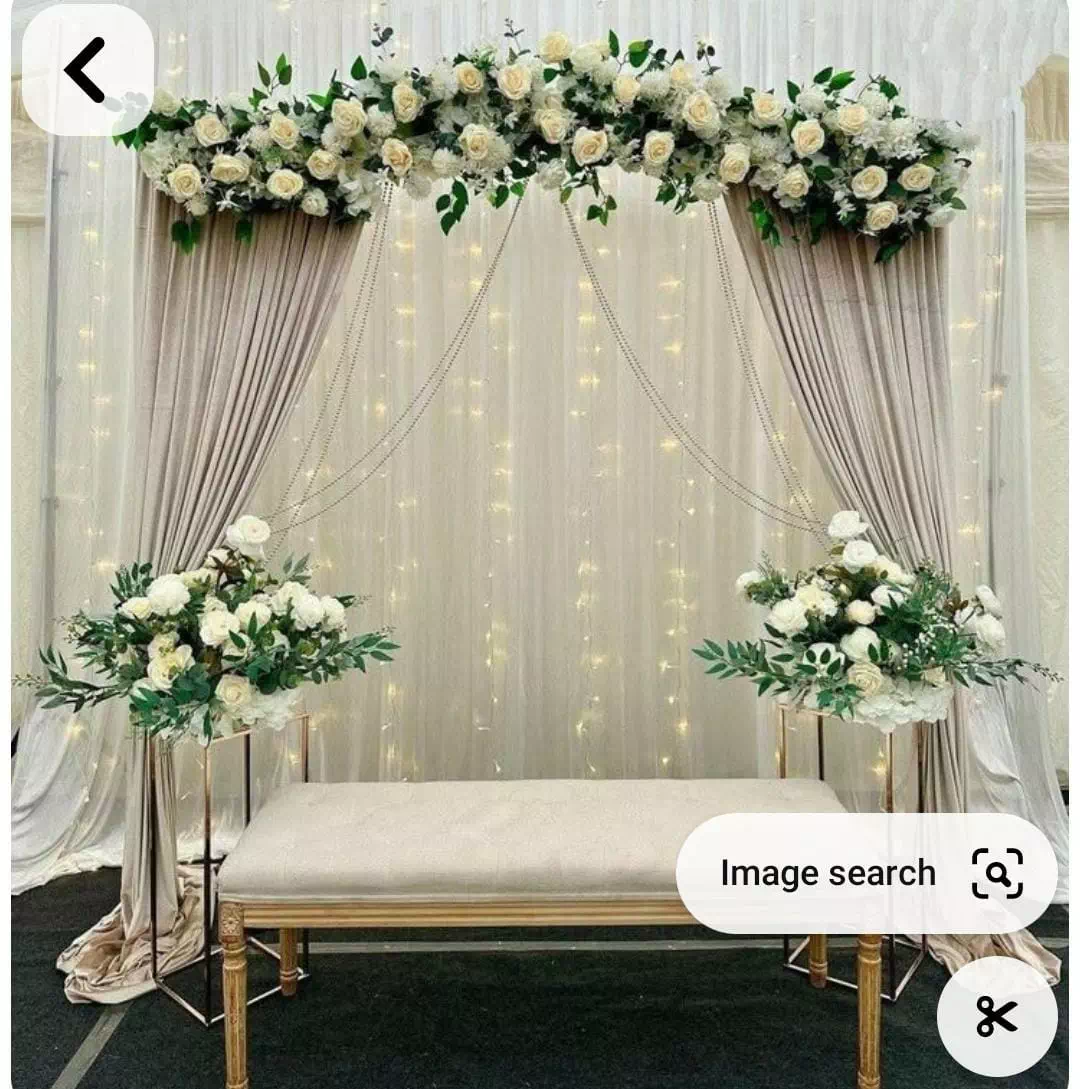The width and height of the screenshot is (1080, 1089).
Task: Tap the Image search button
Action: [x=866, y=873]
